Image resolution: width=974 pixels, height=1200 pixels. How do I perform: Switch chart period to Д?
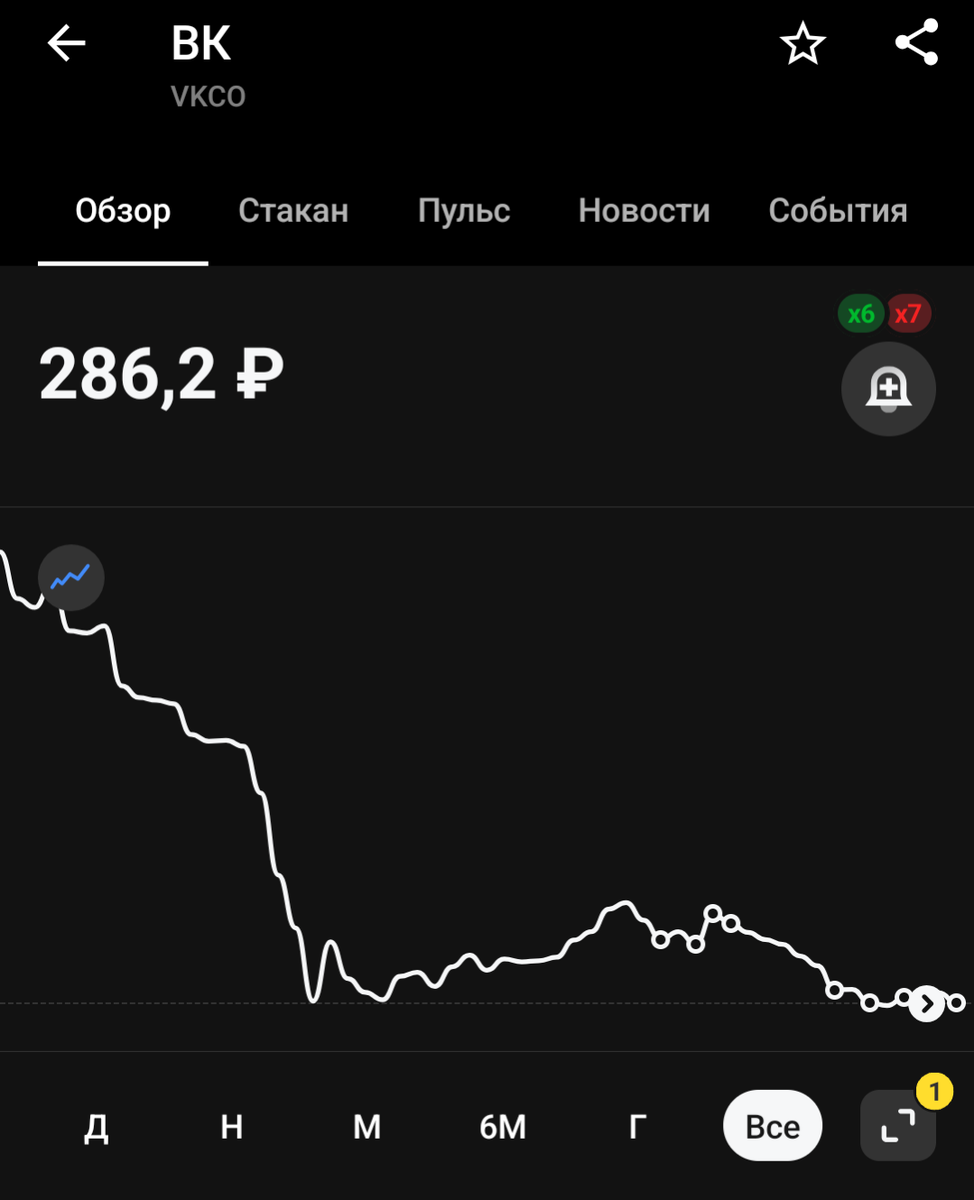click(x=96, y=1126)
